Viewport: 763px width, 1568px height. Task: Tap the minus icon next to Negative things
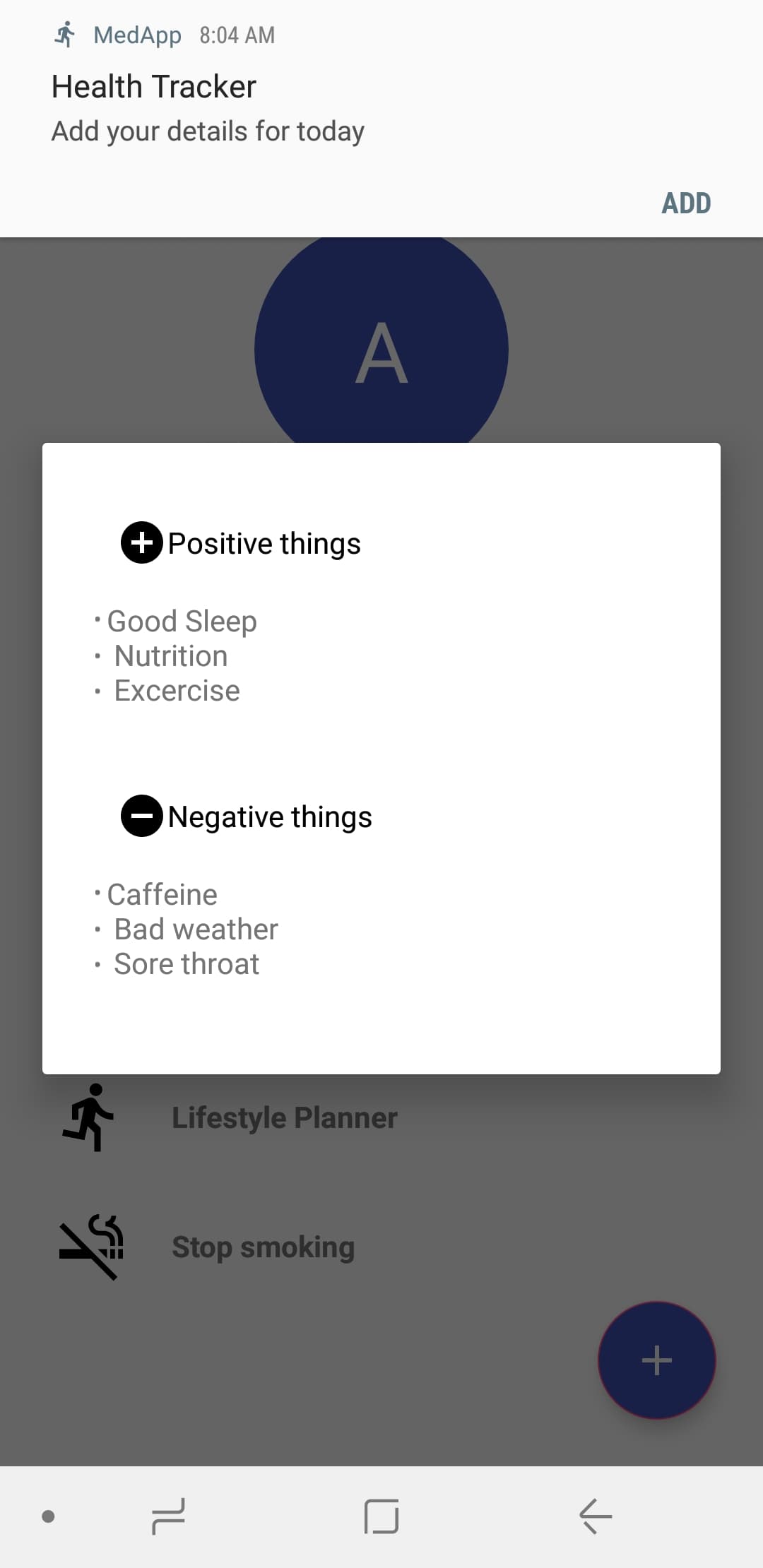pos(142,816)
